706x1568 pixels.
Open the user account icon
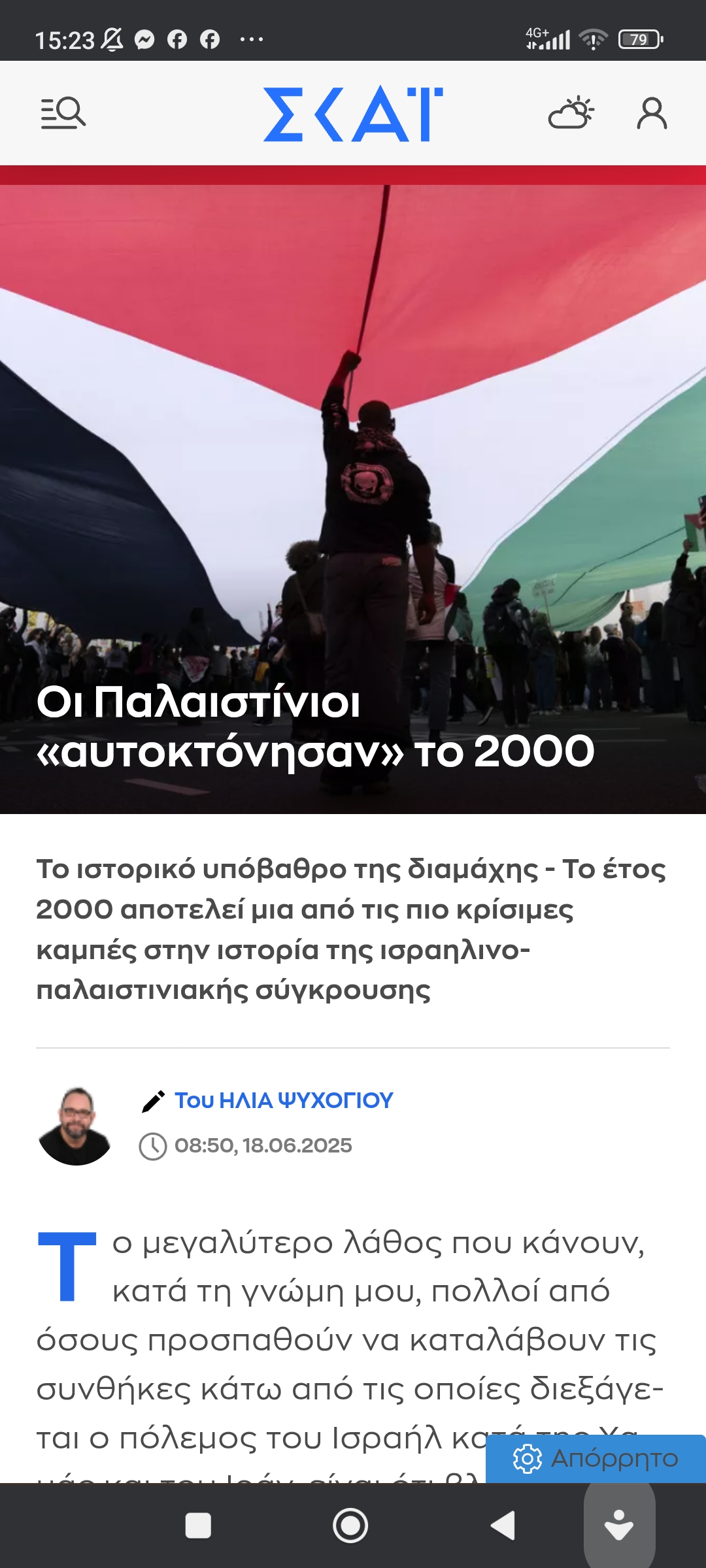[x=652, y=113]
